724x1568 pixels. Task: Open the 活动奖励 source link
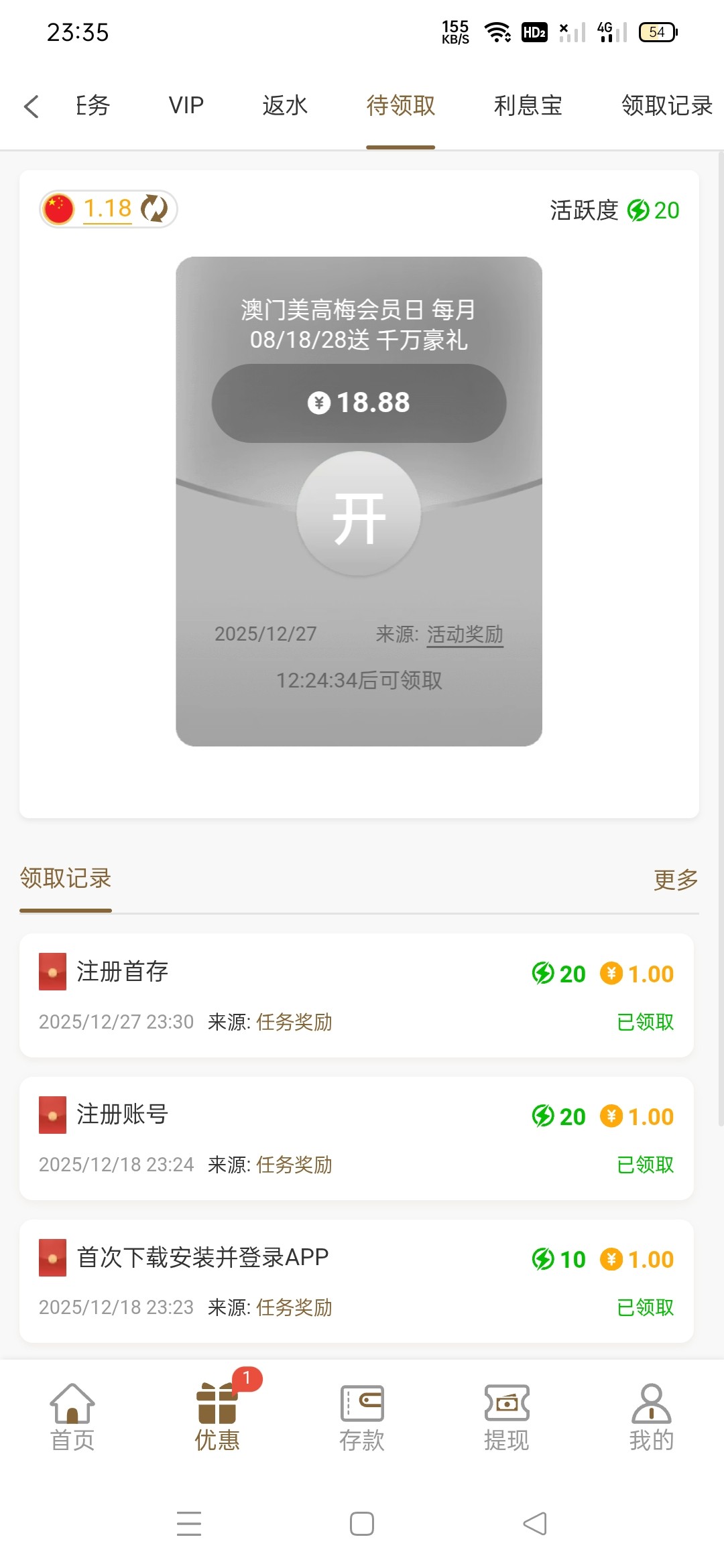[465, 634]
